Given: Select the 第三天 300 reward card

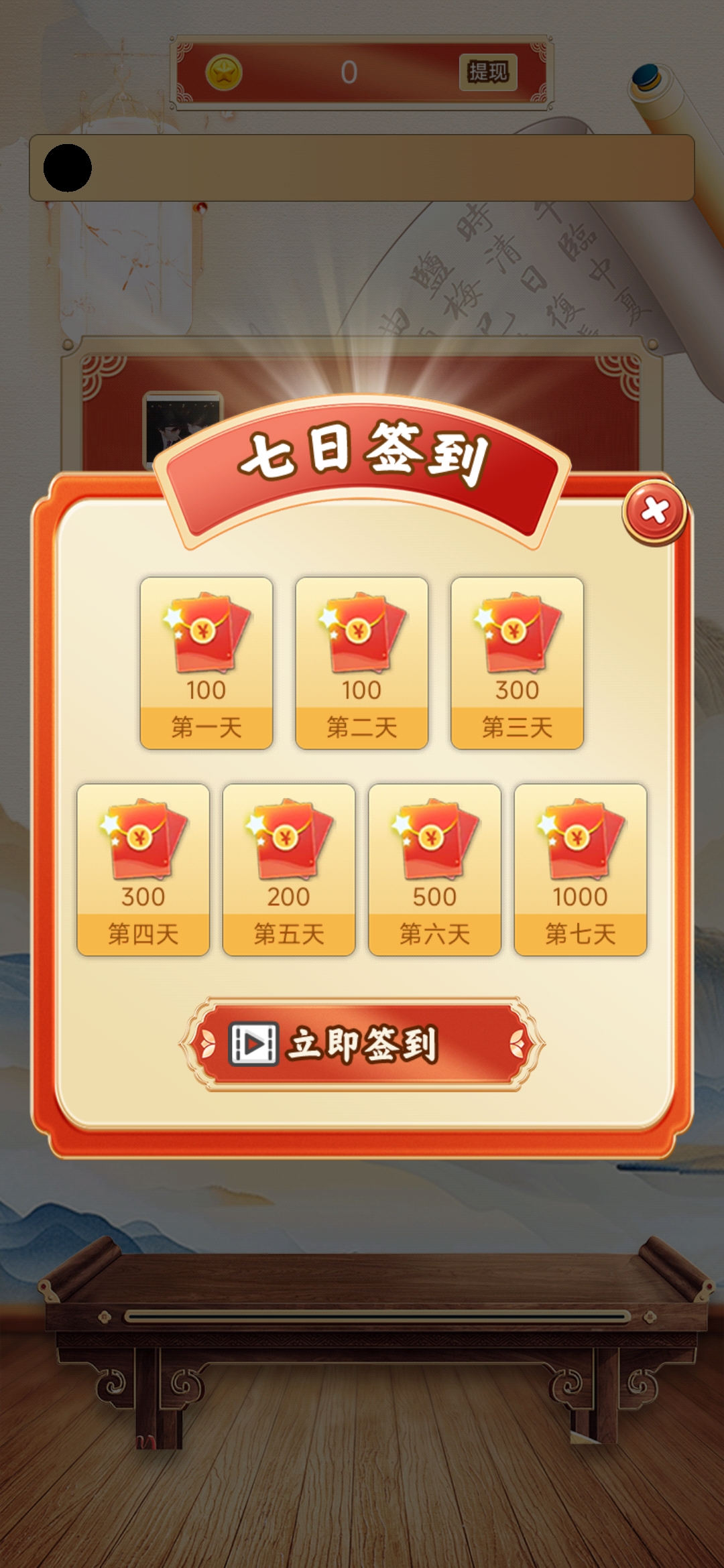Looking at the screenshot, I should pos(517,662).
